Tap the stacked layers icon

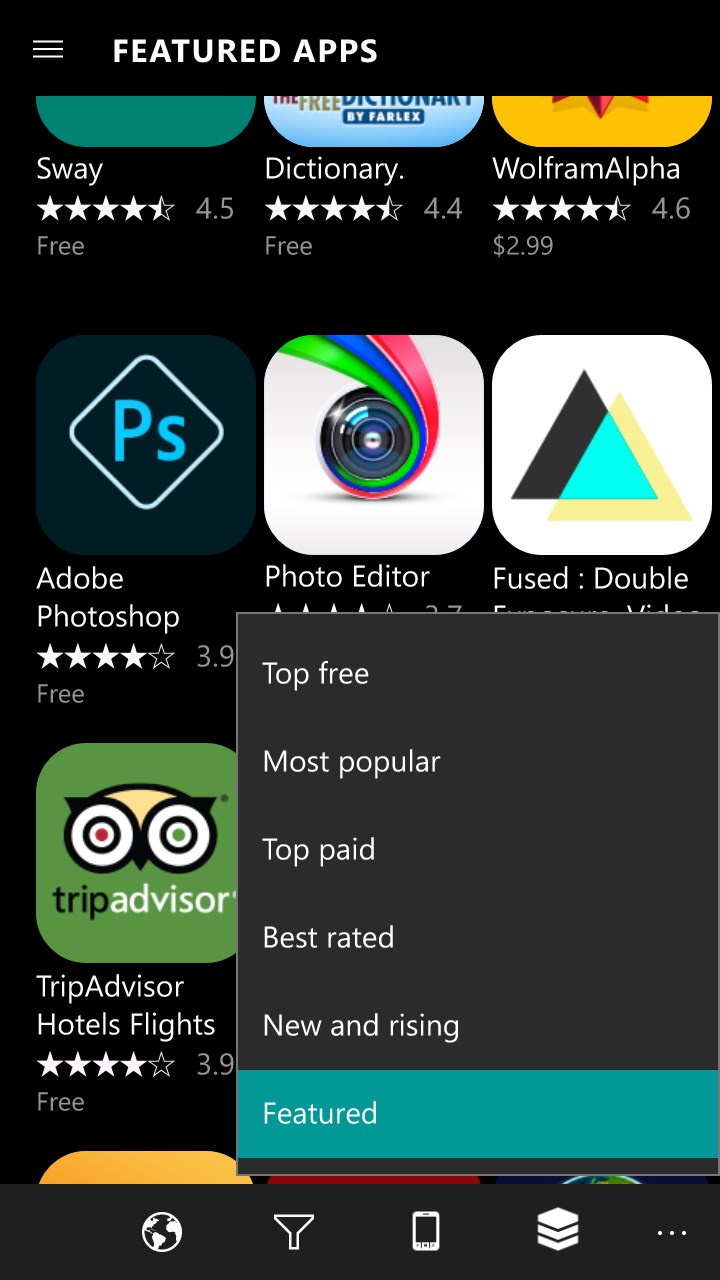click(558, 1231)
